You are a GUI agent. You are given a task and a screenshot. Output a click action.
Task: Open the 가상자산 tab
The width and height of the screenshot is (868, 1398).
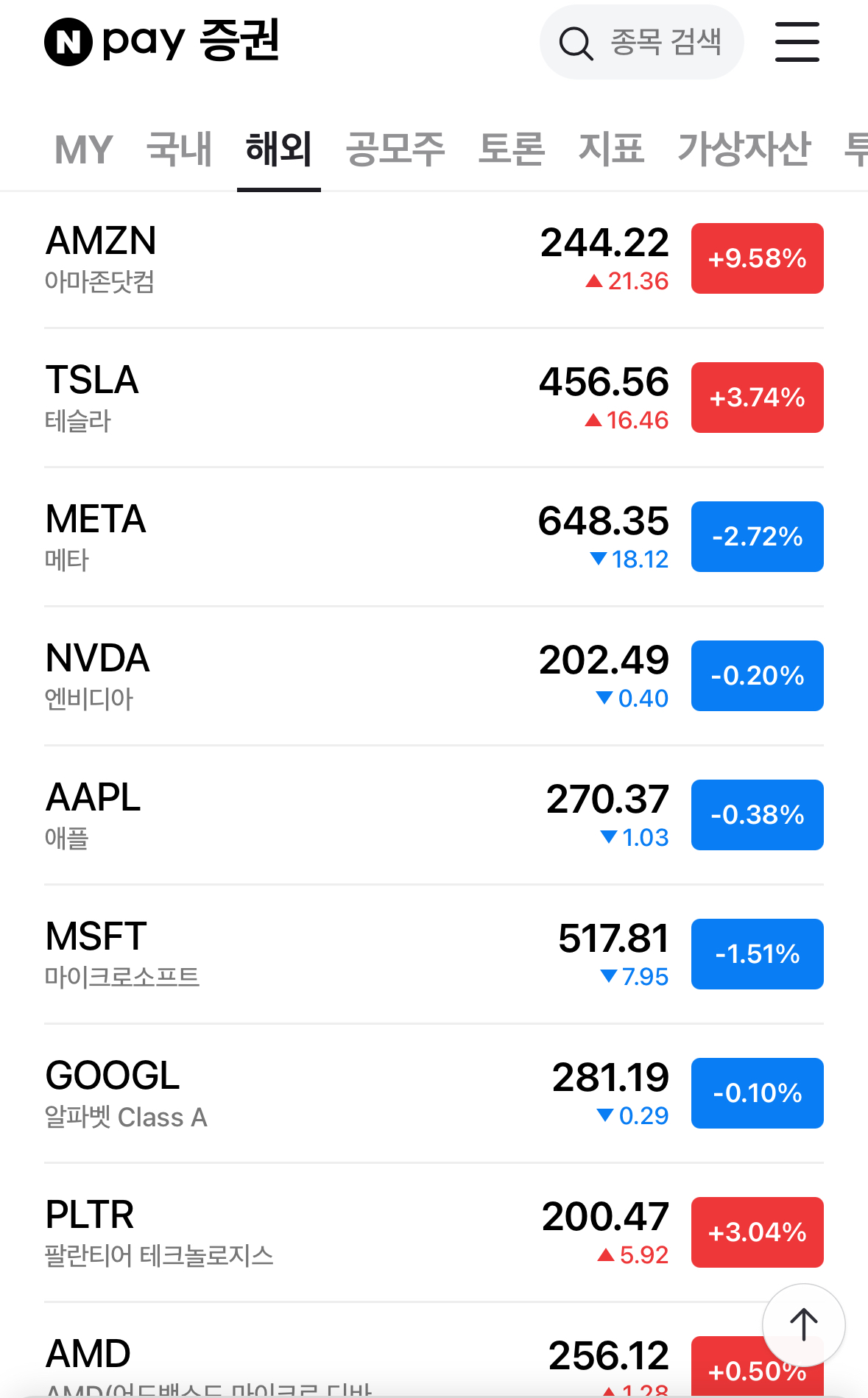pyautogui.click(x=744, y=149)
